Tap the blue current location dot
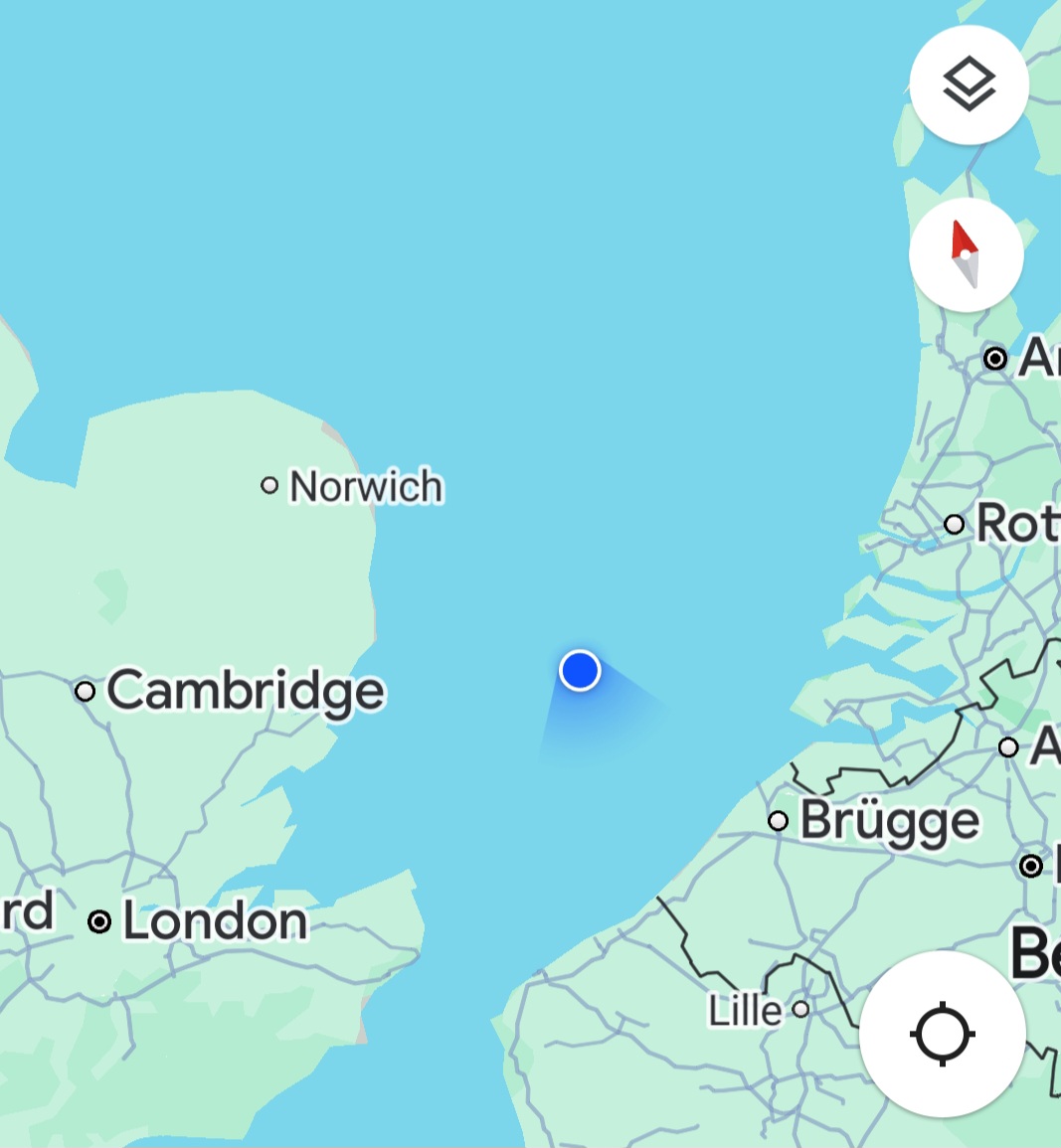Viewport: 1061px width, 1148px height. pos(580,671)
